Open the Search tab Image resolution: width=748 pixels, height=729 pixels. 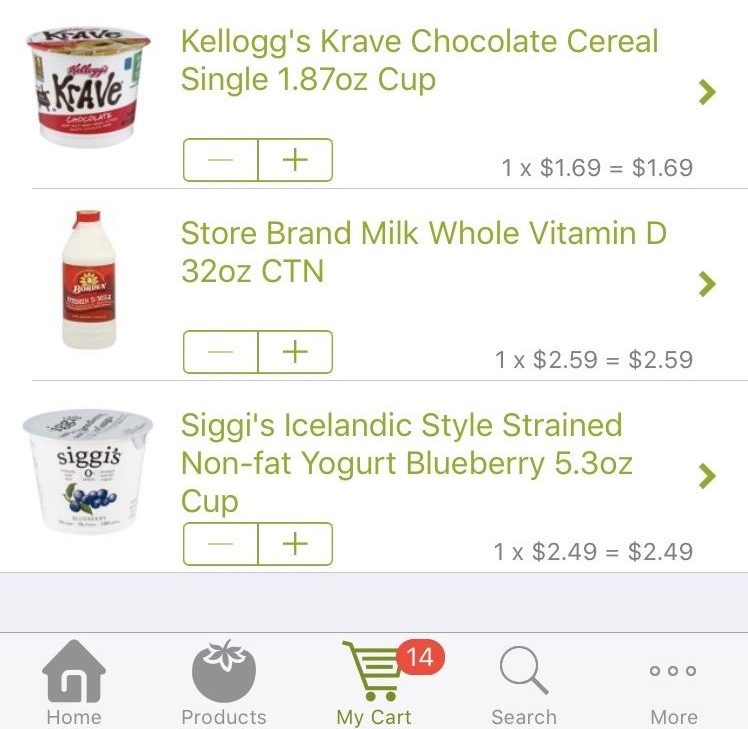click(523, 683)
